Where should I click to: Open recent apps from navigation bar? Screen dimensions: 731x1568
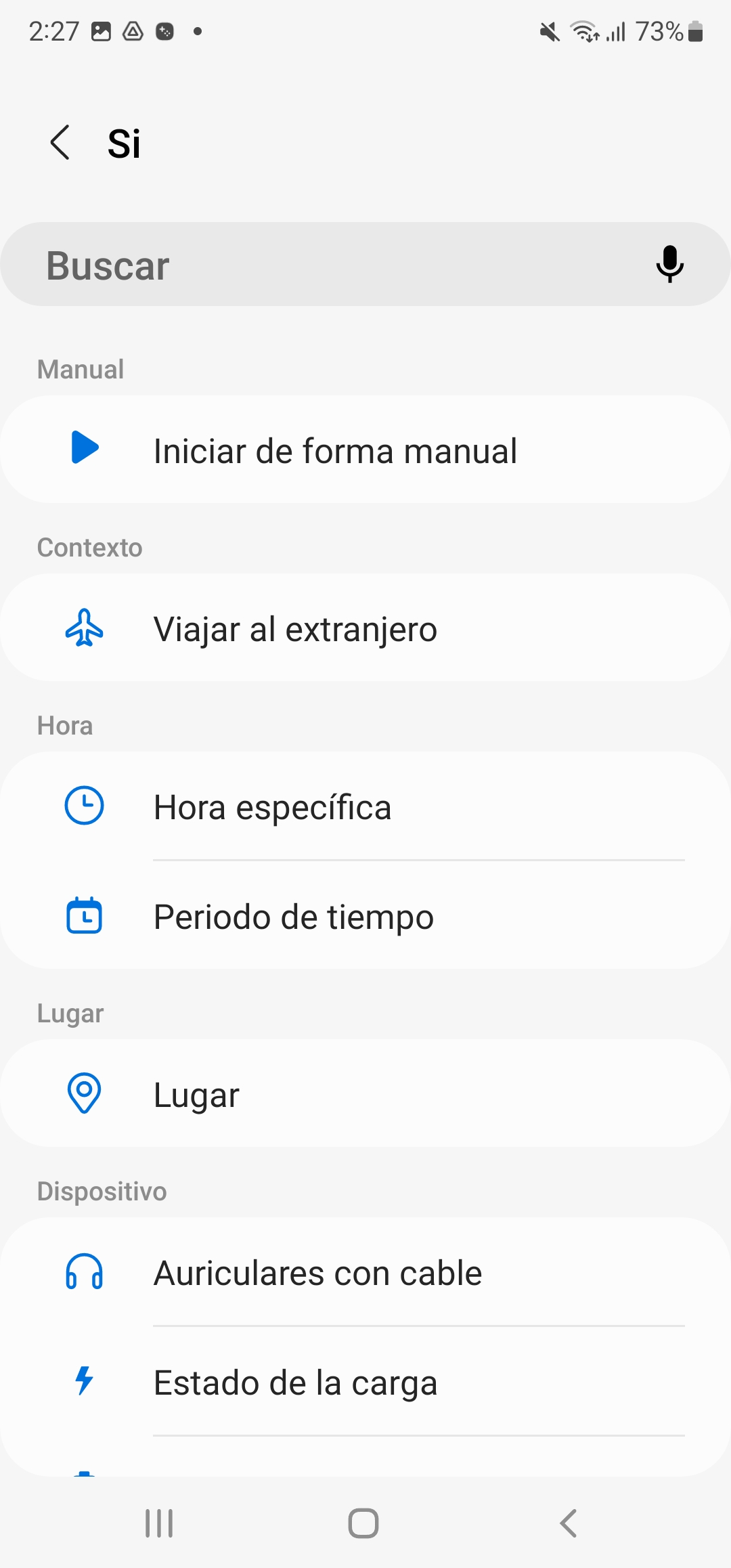[159, 1523]
